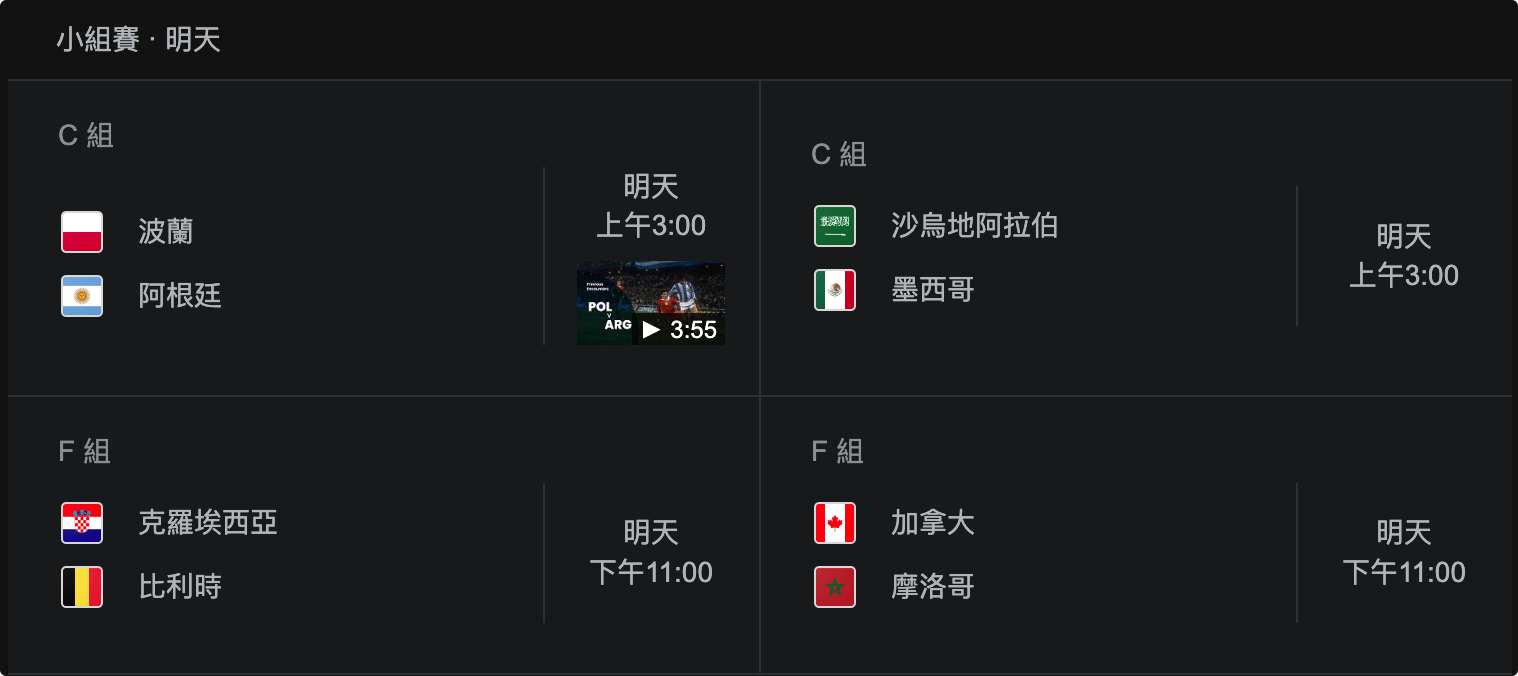Open the 加拿大 vs 摩洛哥 match card
Viewport: 1518px width, 676px height.
(x=1050, y=554)
